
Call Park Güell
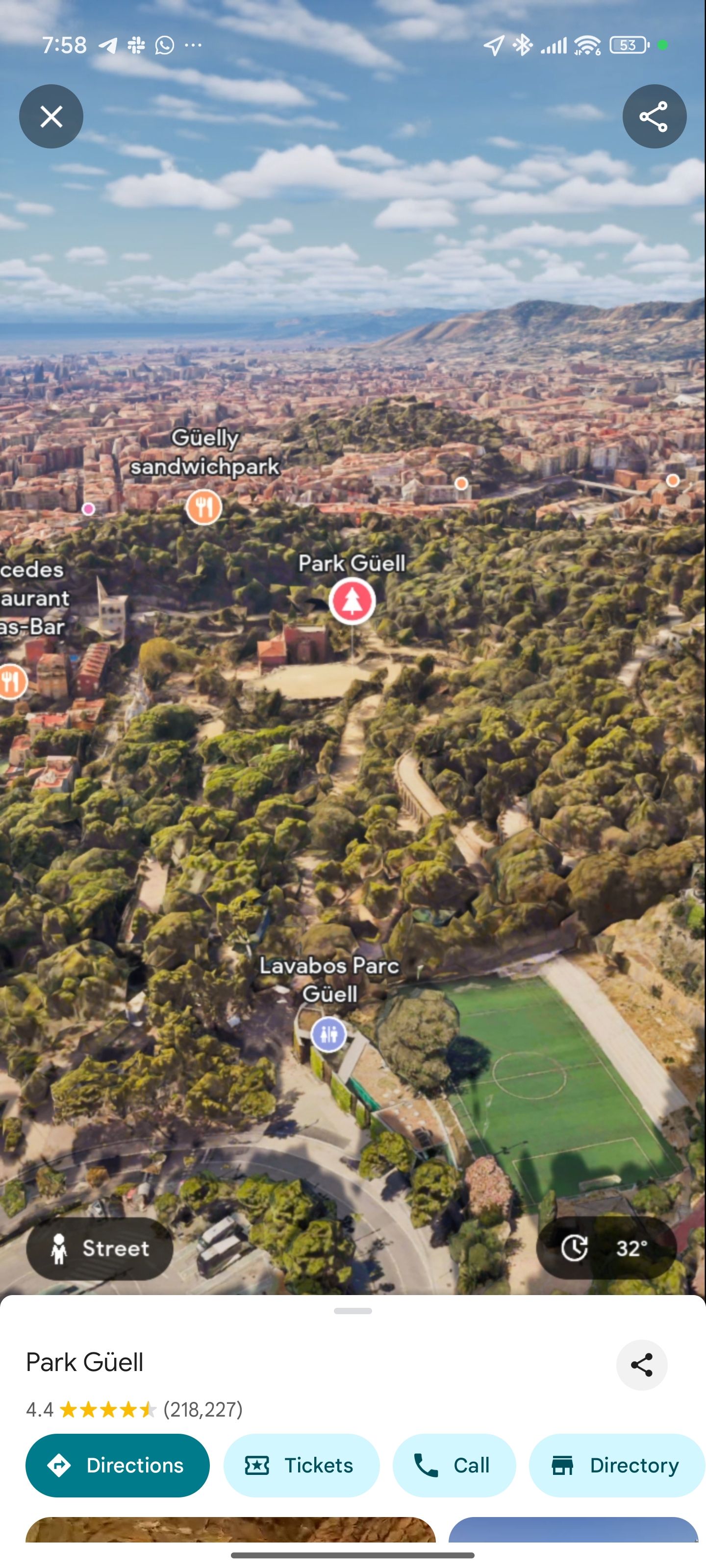(x=454, y=1465)
